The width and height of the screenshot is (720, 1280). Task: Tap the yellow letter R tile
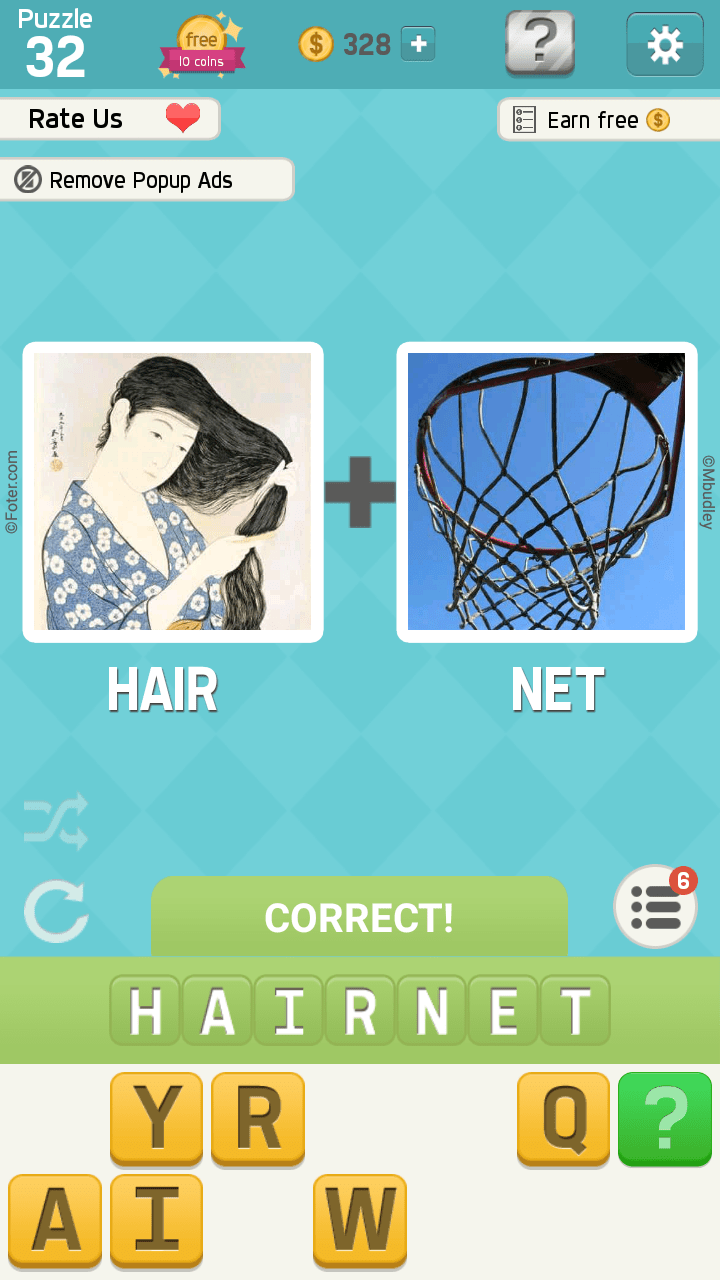(x=258, y=1118)
